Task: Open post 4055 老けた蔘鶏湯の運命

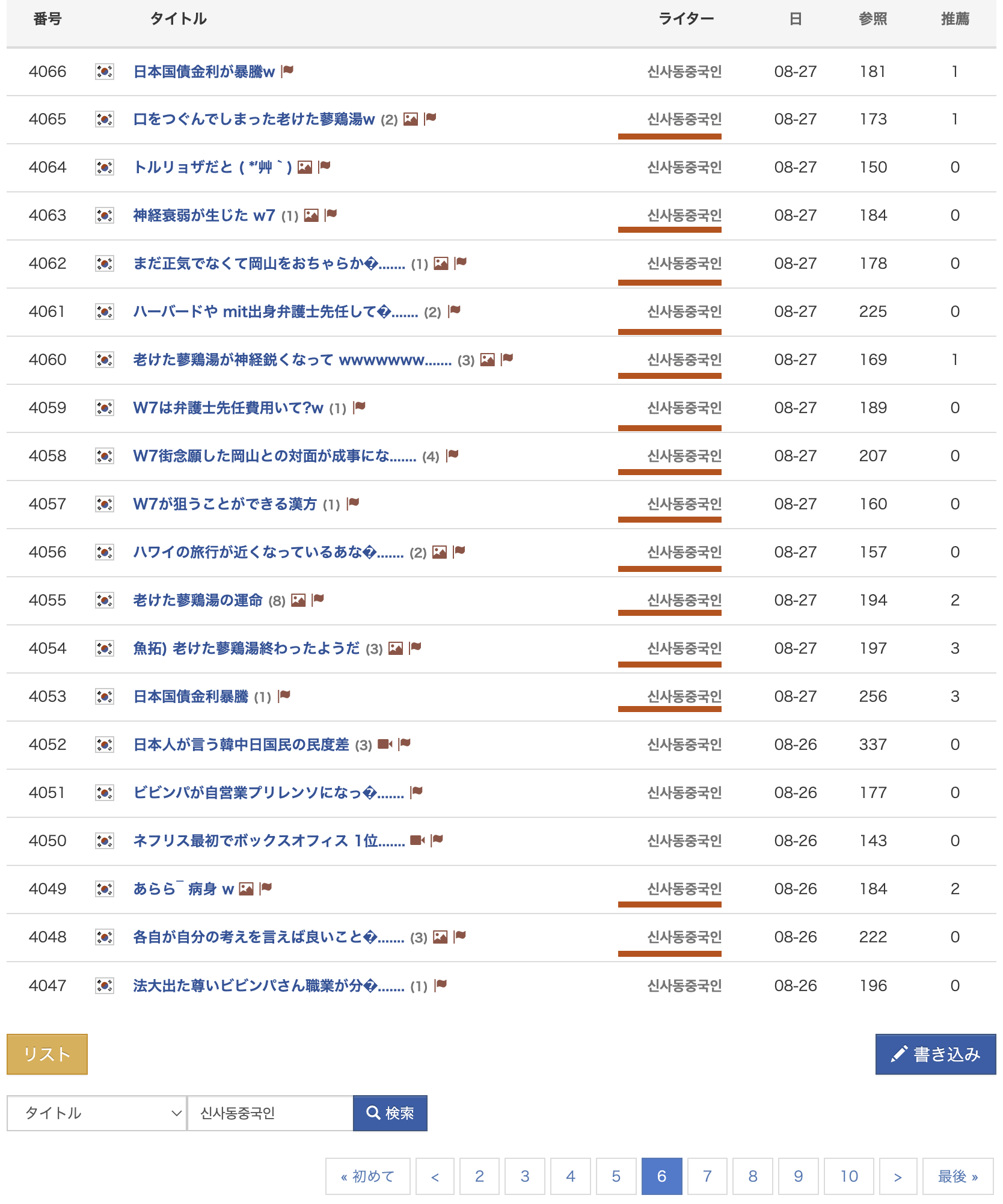Action: pyautogui.click(x=198, y=600)
